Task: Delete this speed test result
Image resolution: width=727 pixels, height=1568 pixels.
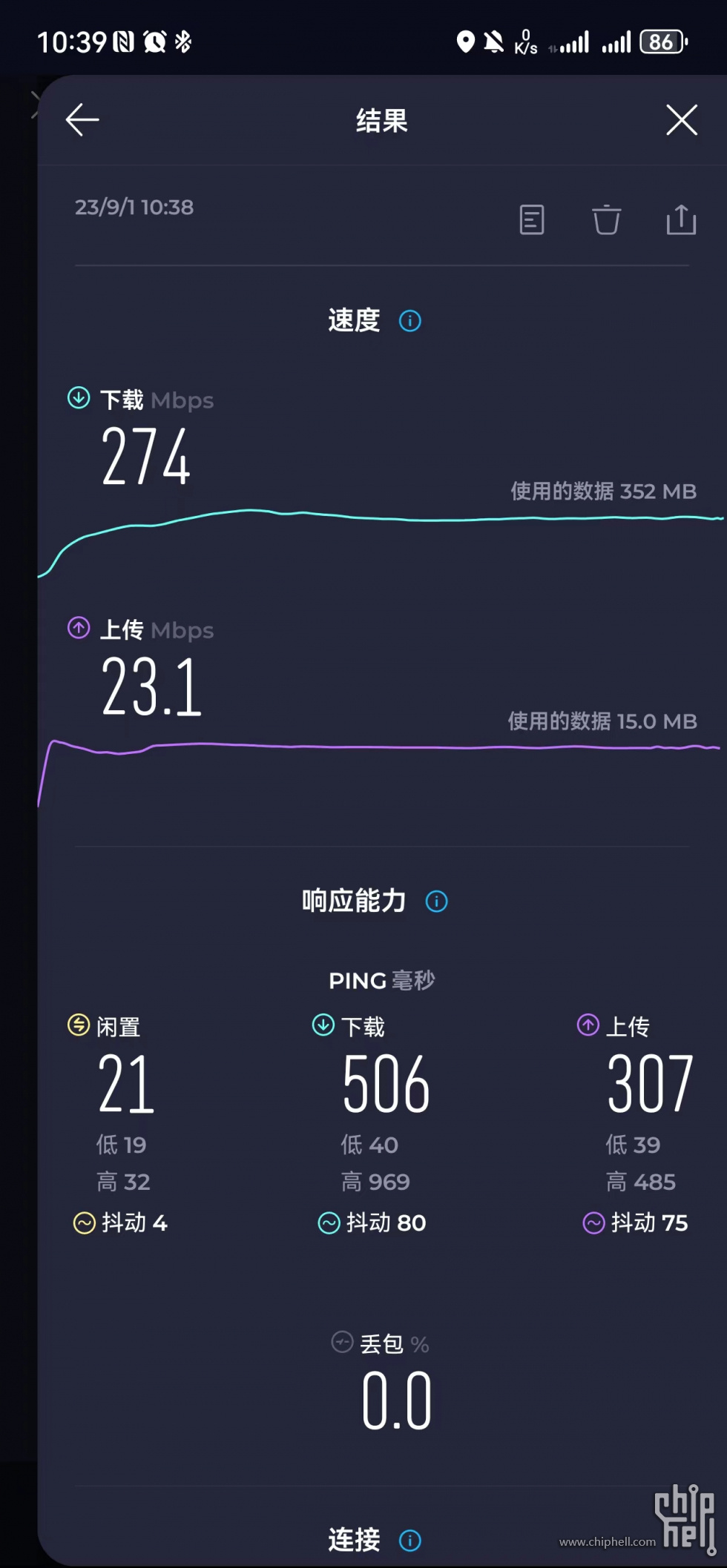Action: [x=606, y=220]
